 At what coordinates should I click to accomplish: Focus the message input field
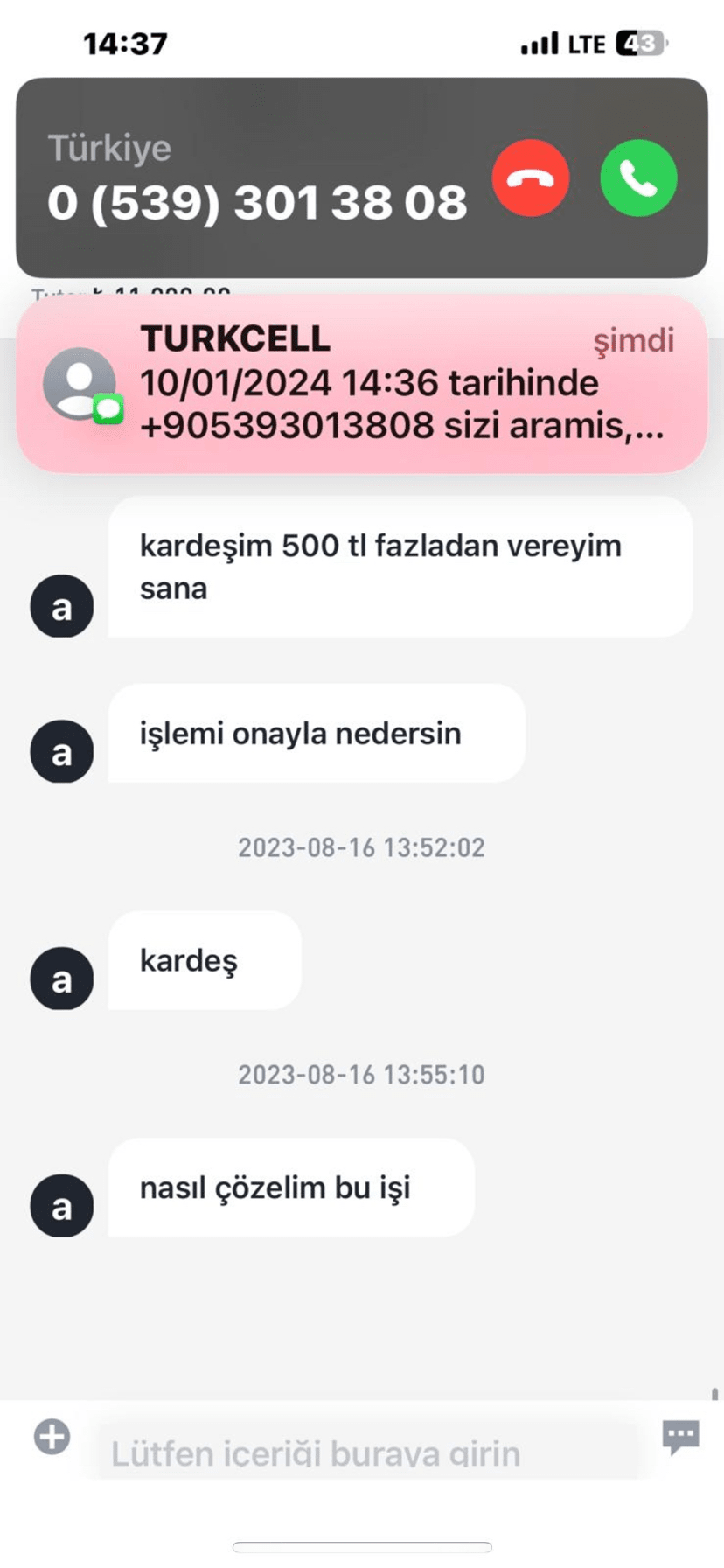tap(367, 1453)
